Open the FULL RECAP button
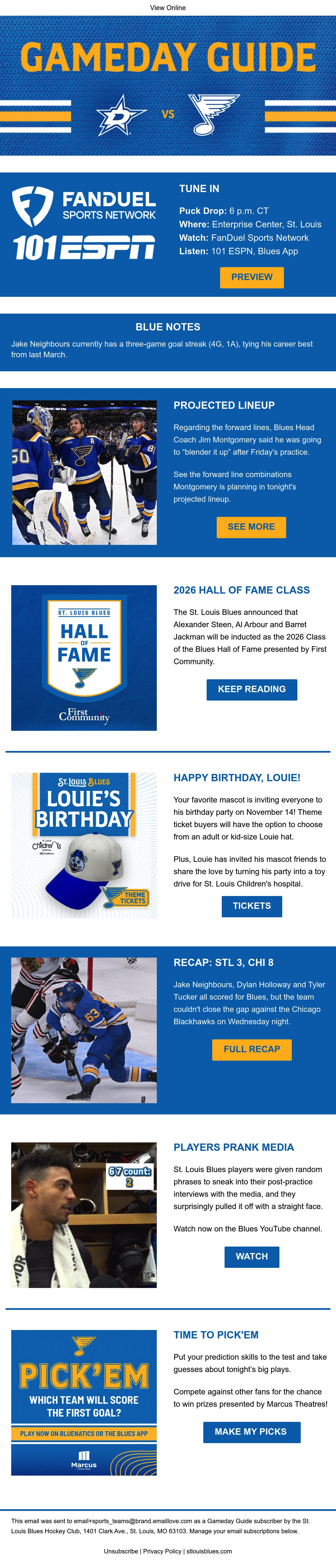Image resolution: width=336 pixels, height=1568 pixels. [x=251, y=1049]
